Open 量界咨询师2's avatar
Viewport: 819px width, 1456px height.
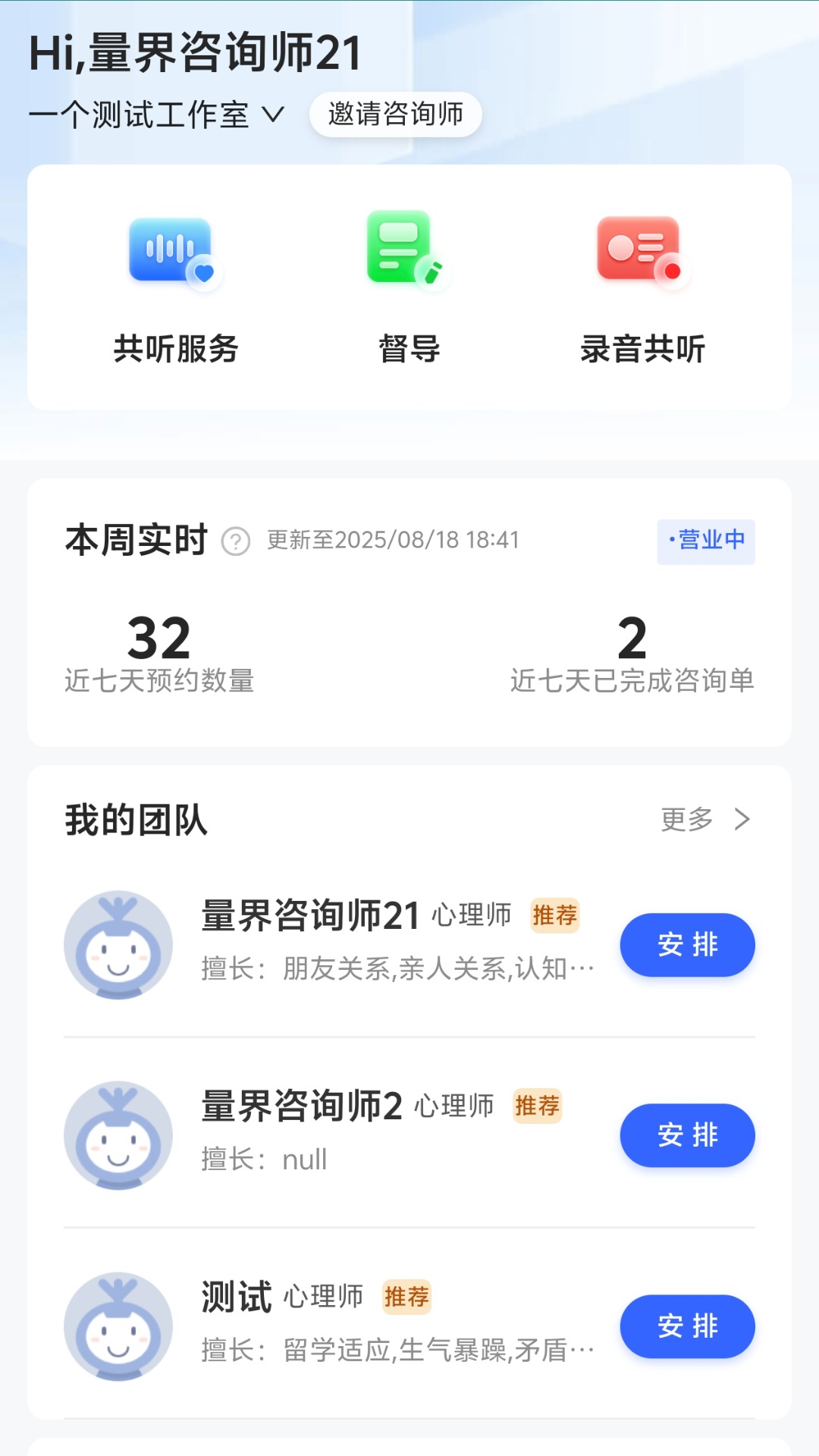[x=118, y=1135]
